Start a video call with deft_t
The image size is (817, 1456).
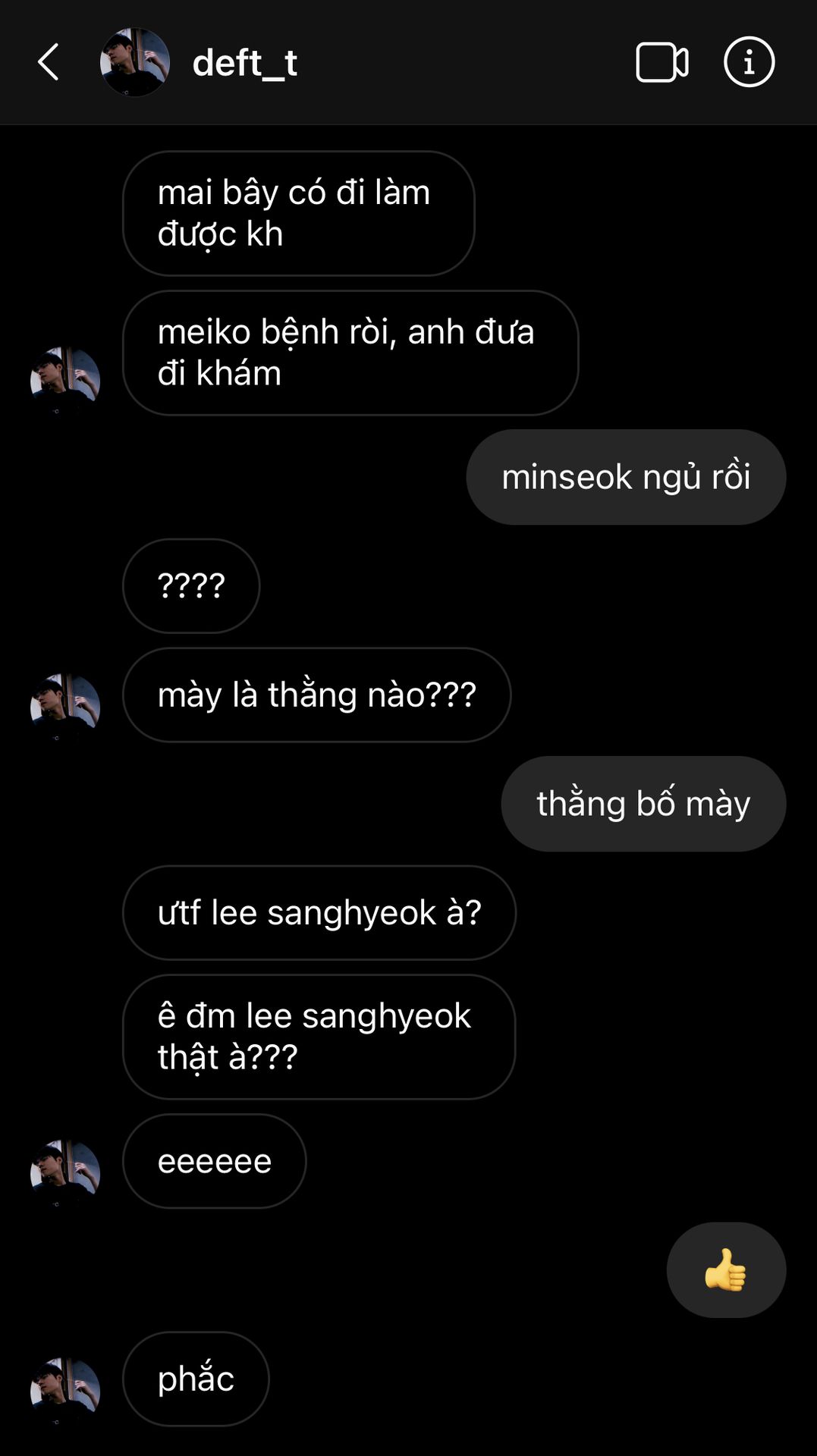661,62
